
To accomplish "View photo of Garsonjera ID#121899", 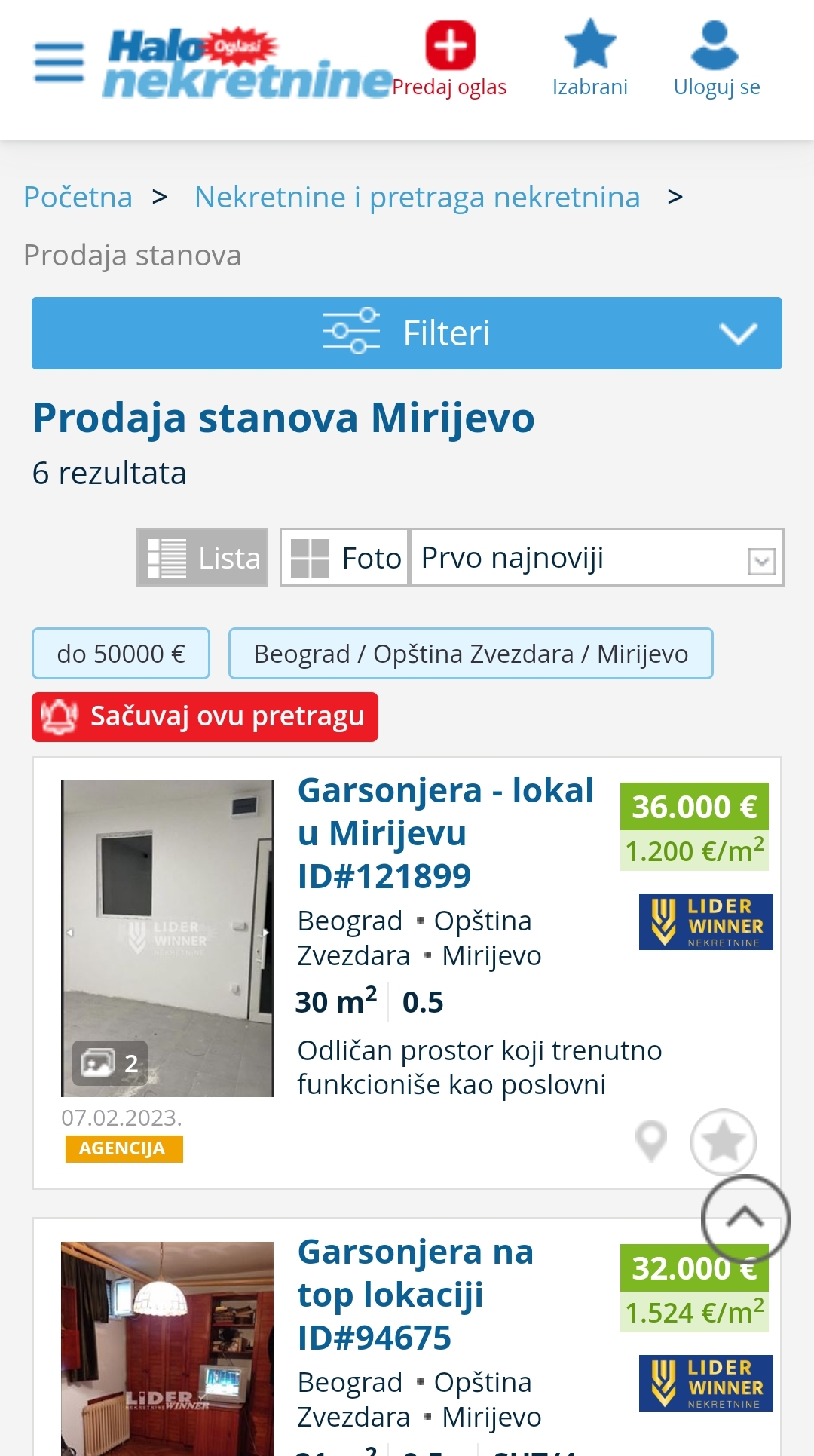I will (167, 938).
